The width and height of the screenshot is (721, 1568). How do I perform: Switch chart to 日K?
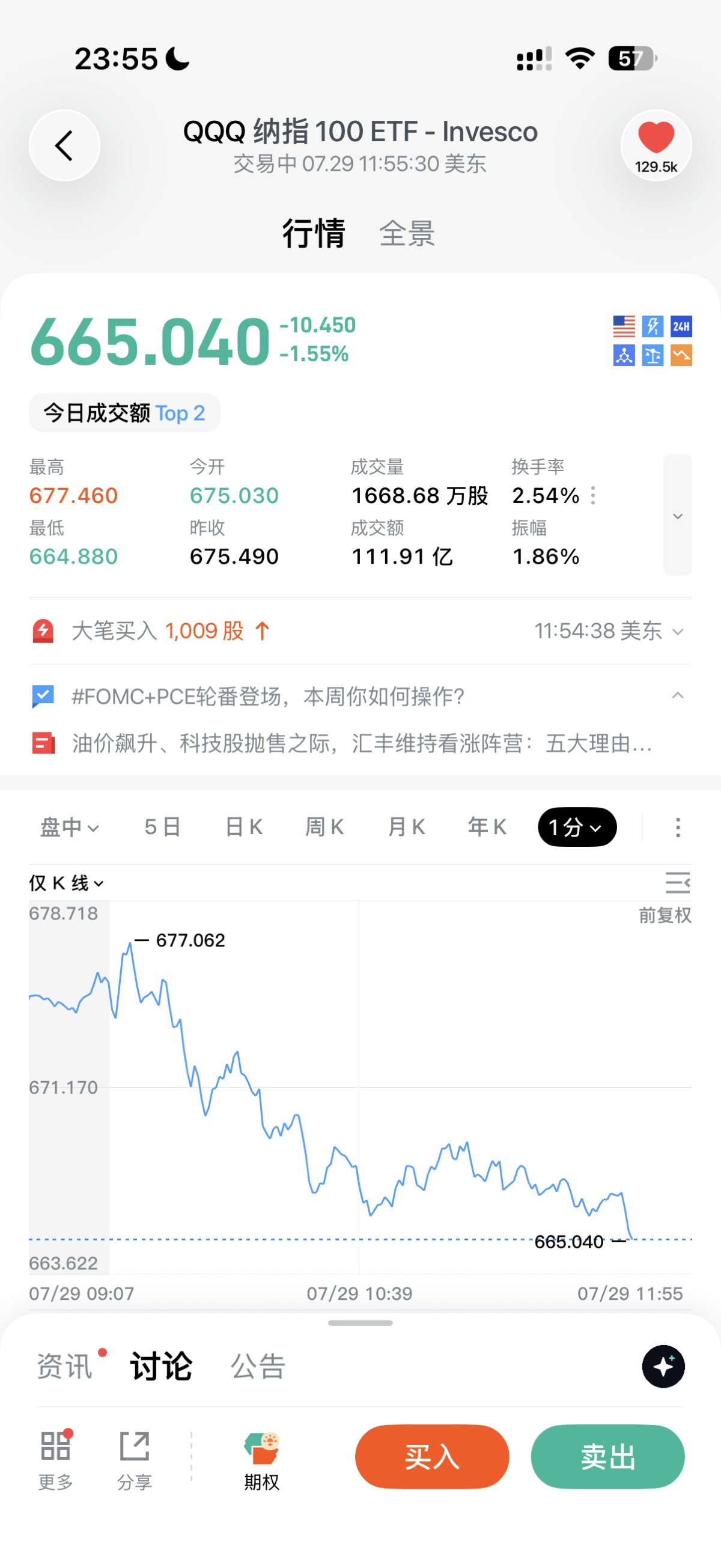244,827
